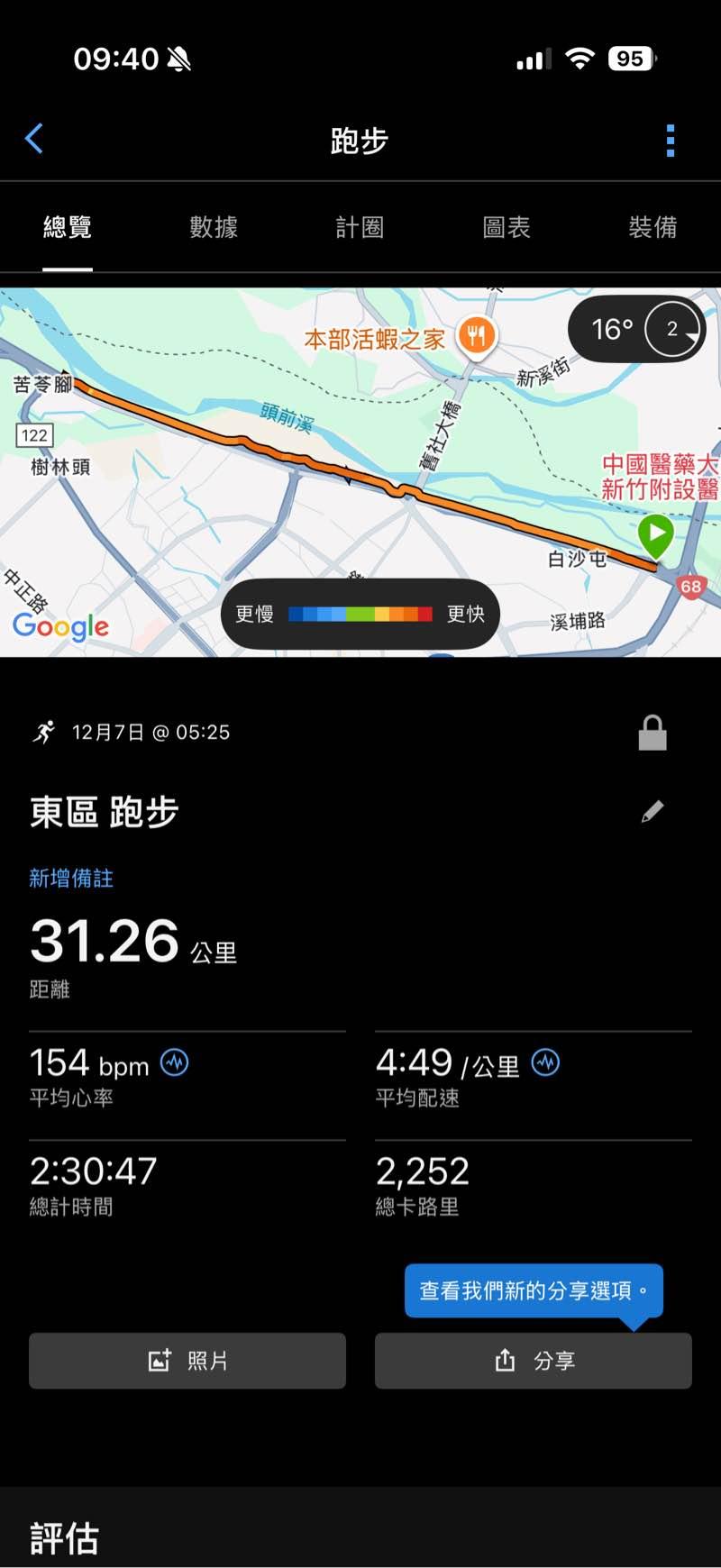Image resolution: width=721 pixels, height=1568 pixels.
Task: Switch to the 計圈 tab
Action: tap(360, 227)
